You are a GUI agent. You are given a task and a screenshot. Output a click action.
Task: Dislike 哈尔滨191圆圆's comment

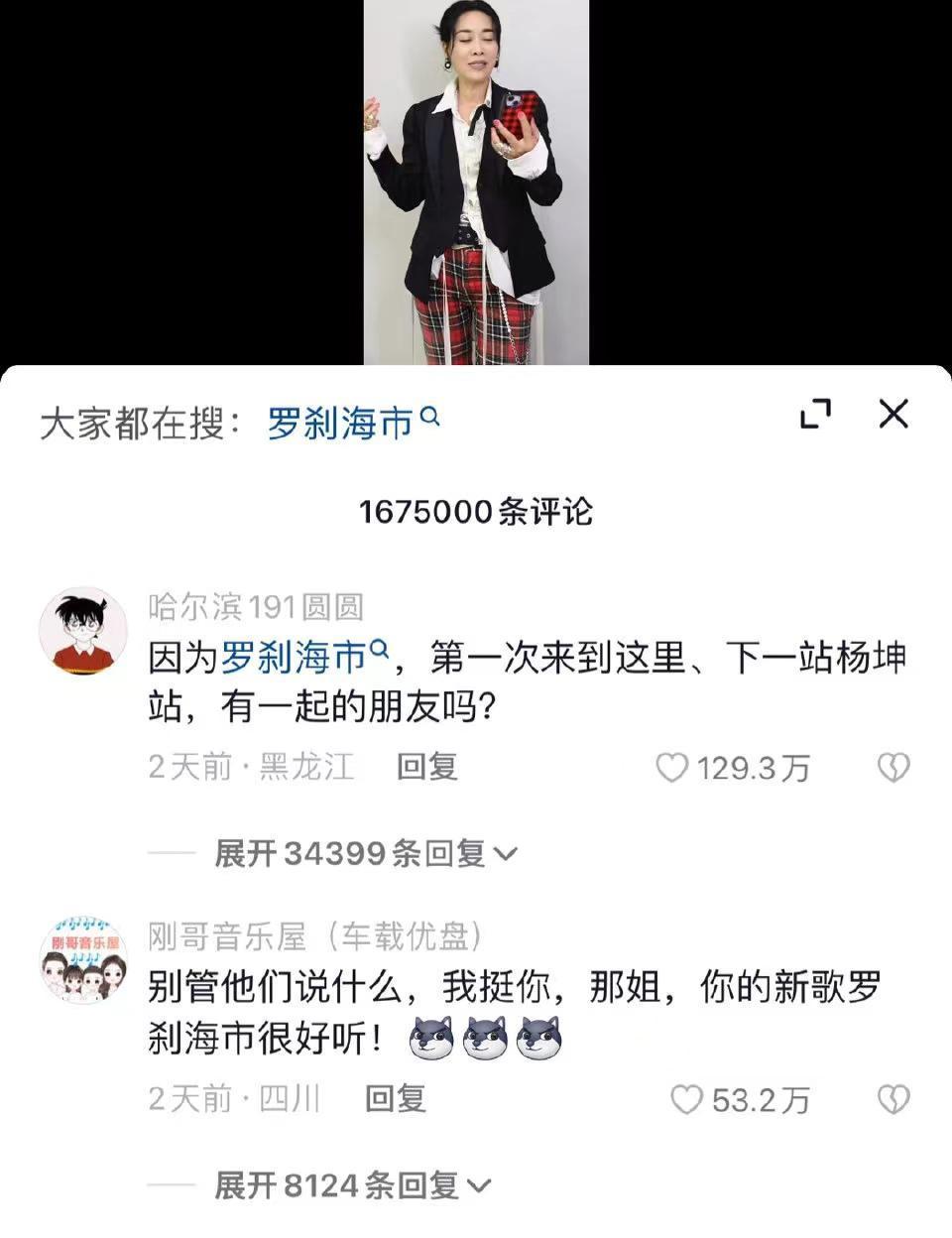point(893,767)
